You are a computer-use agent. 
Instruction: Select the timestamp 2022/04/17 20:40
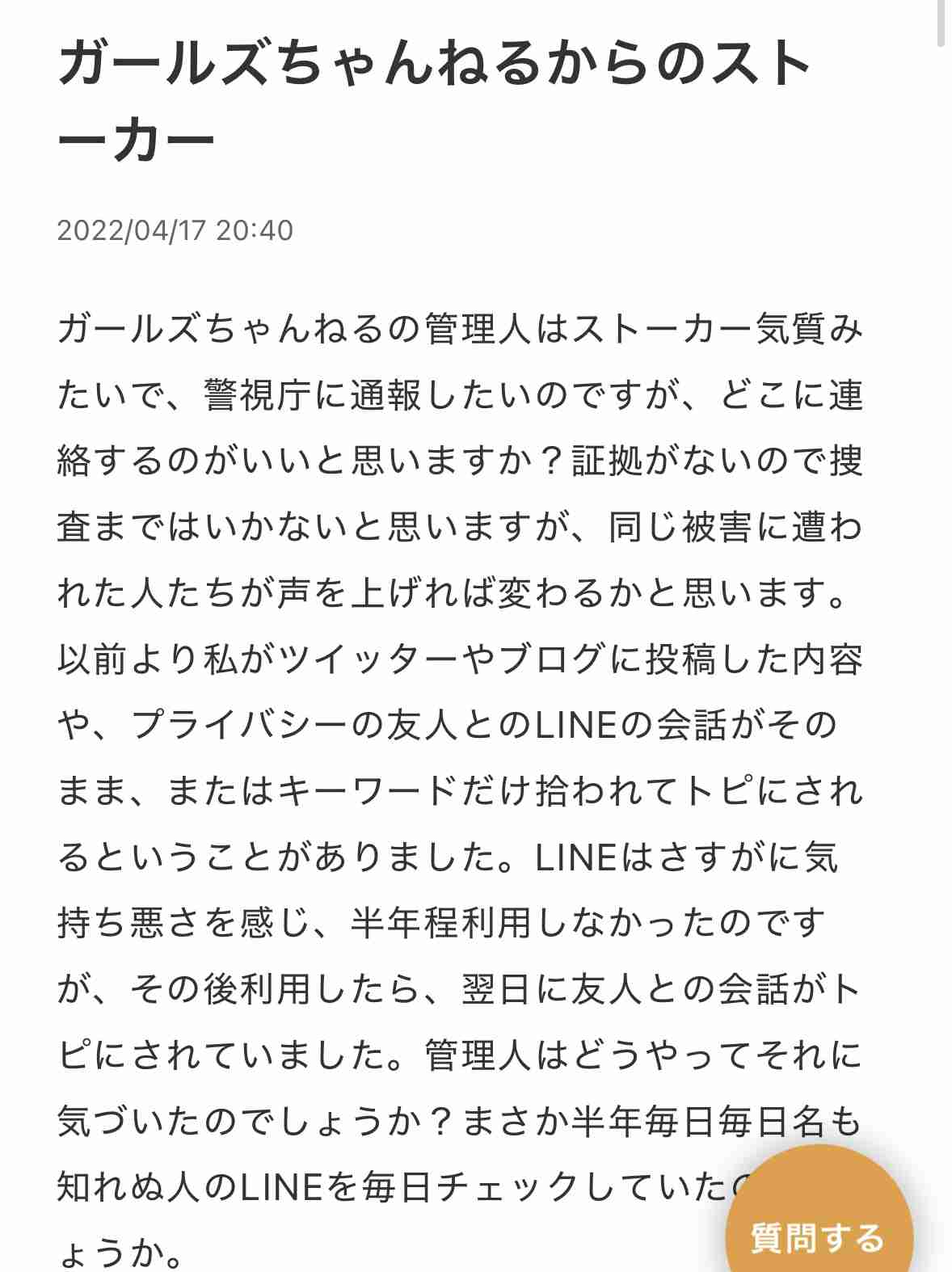point(176,232)
